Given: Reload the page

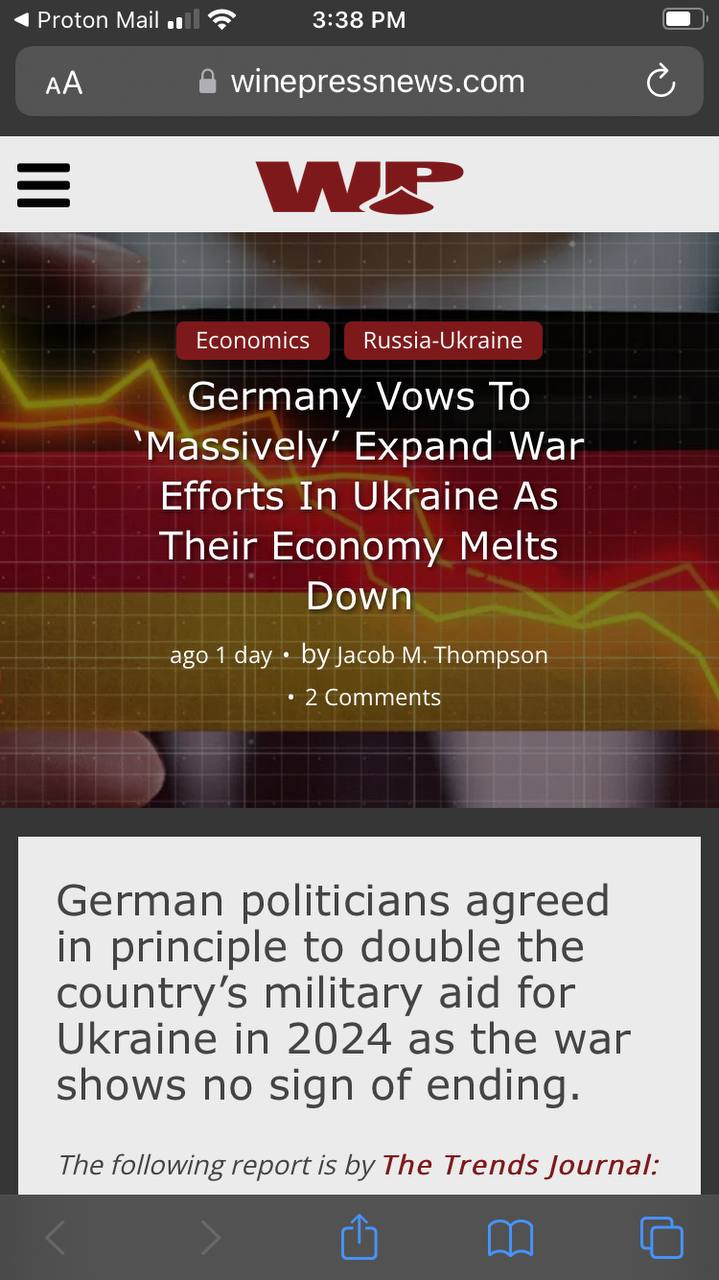Looking at the screenshot, I should 661,82.
